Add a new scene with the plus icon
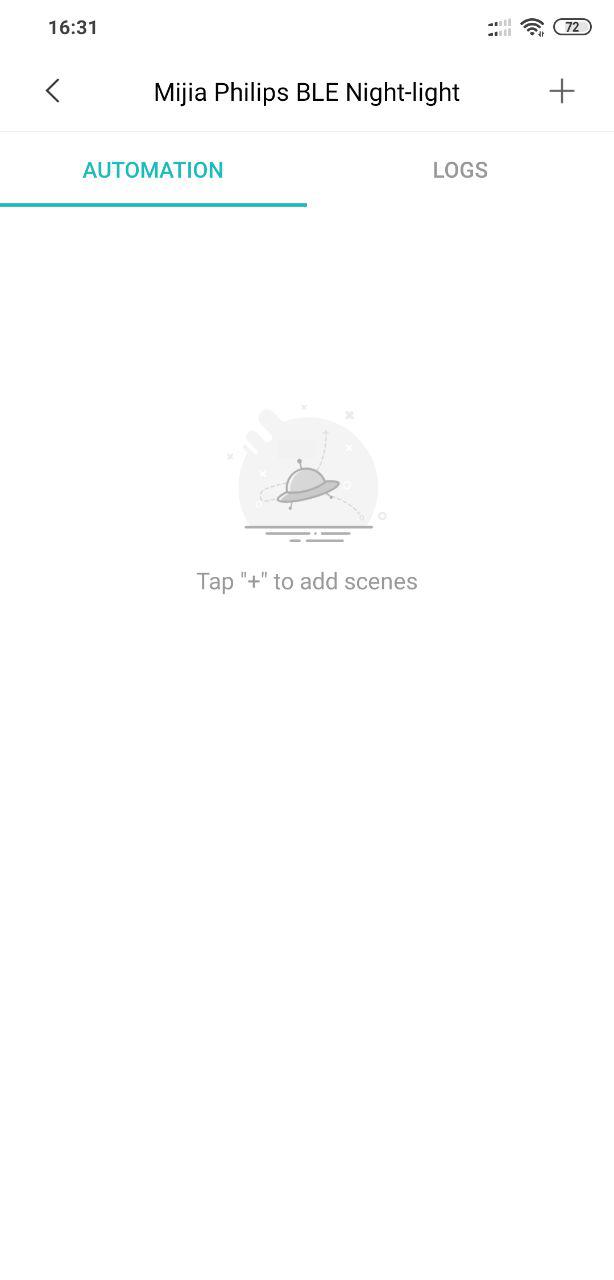The height and width of the screenshot is (1280, 614). coord(562,91)
